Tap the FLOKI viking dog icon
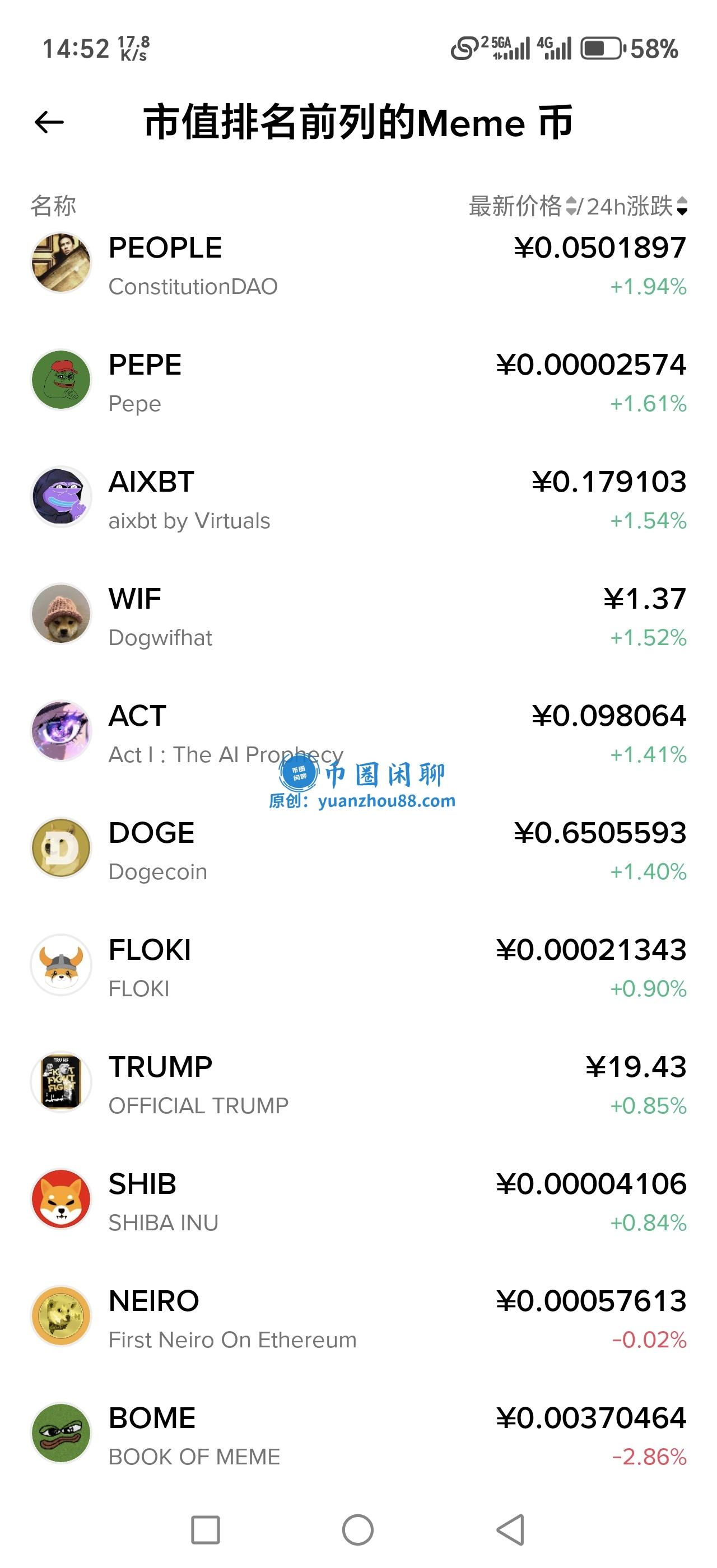 pyautogui.click(x=61, y=966)
